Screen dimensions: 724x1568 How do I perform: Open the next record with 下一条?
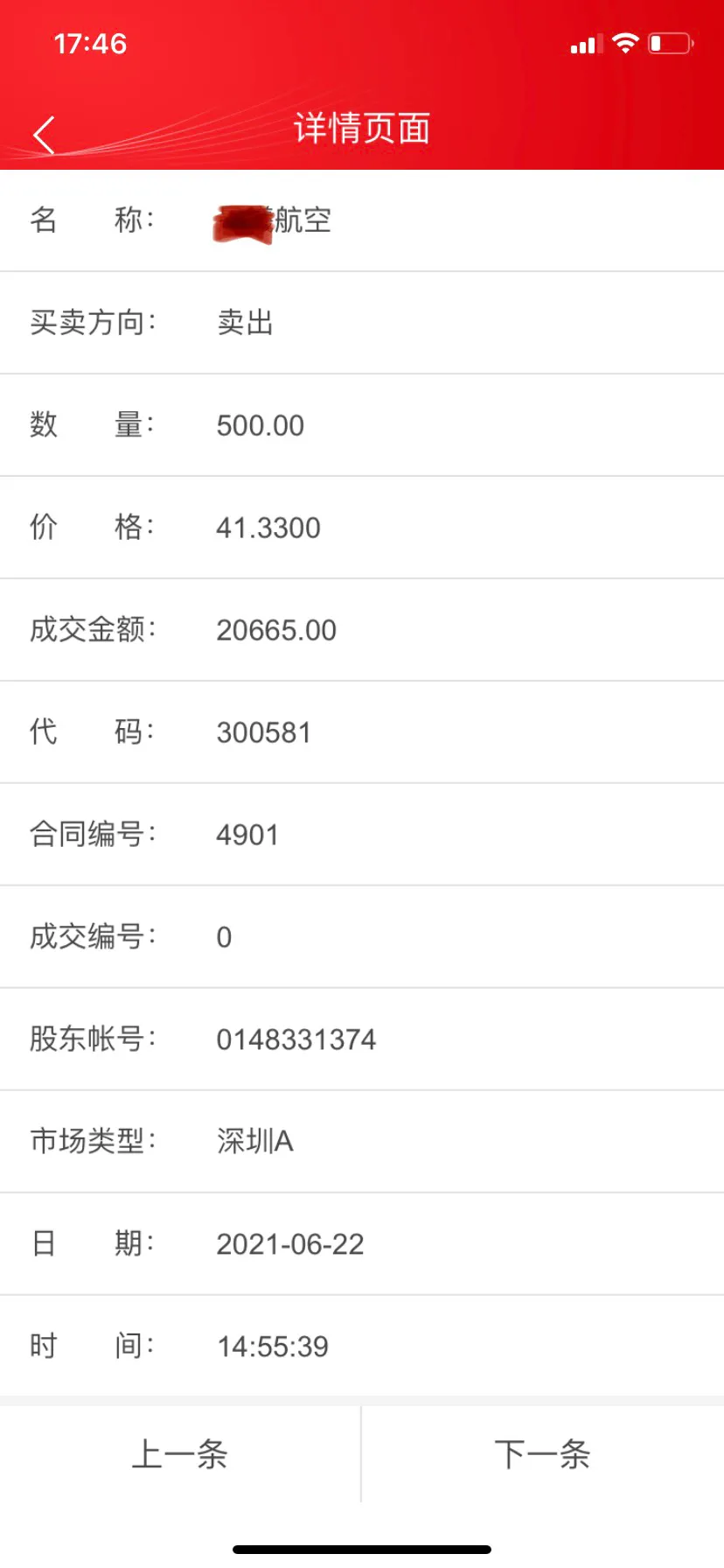click(543, 1454)
